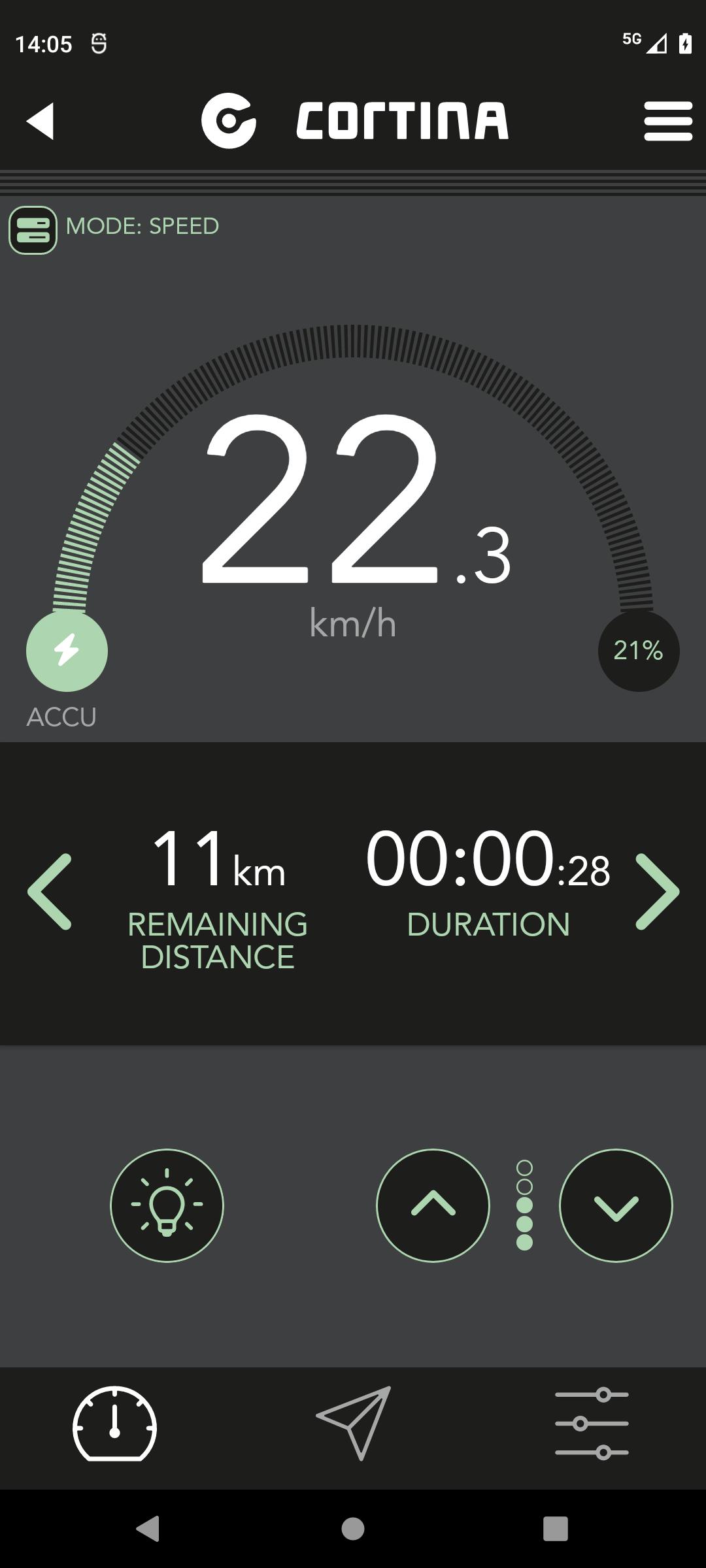The image size is (706, 1568).
Task: Open the settings sliders tab
Action: (x=592, y=1423)
